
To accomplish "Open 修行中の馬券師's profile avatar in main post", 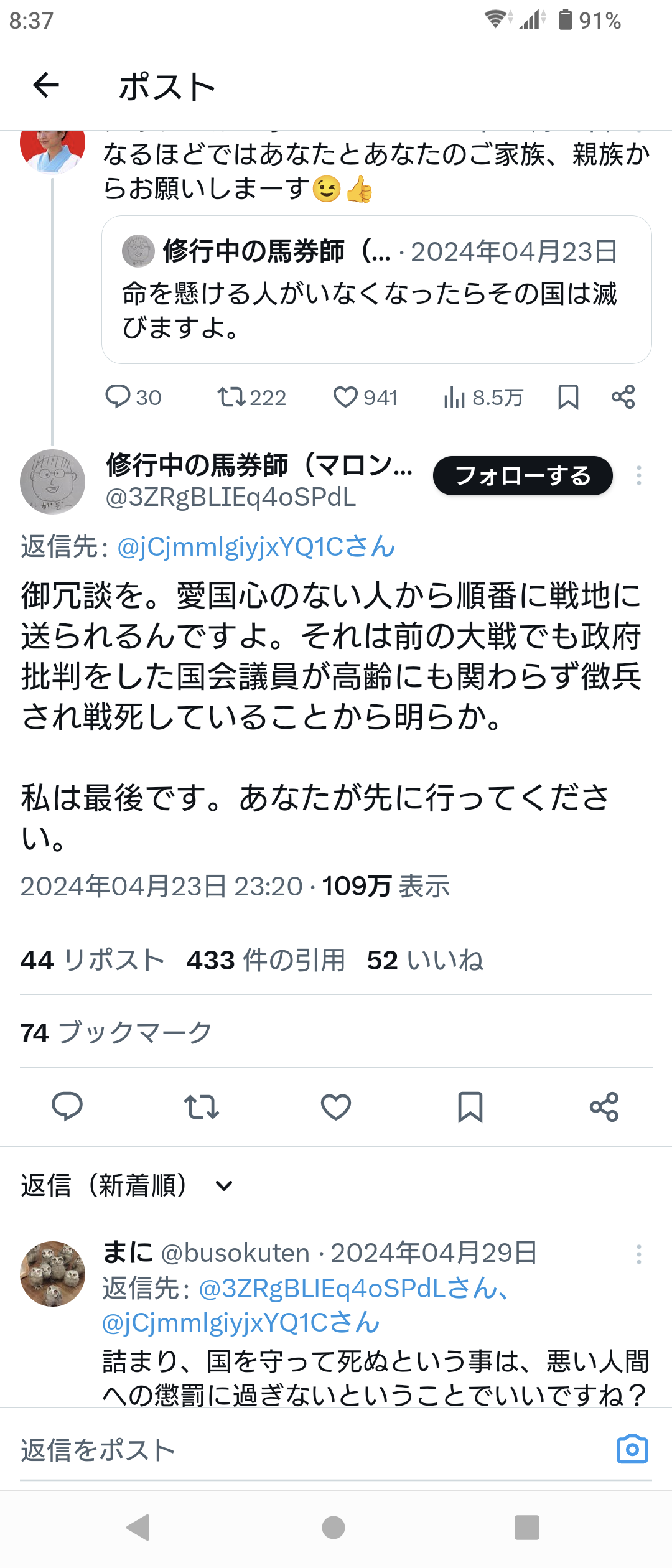I will point(53,482).
